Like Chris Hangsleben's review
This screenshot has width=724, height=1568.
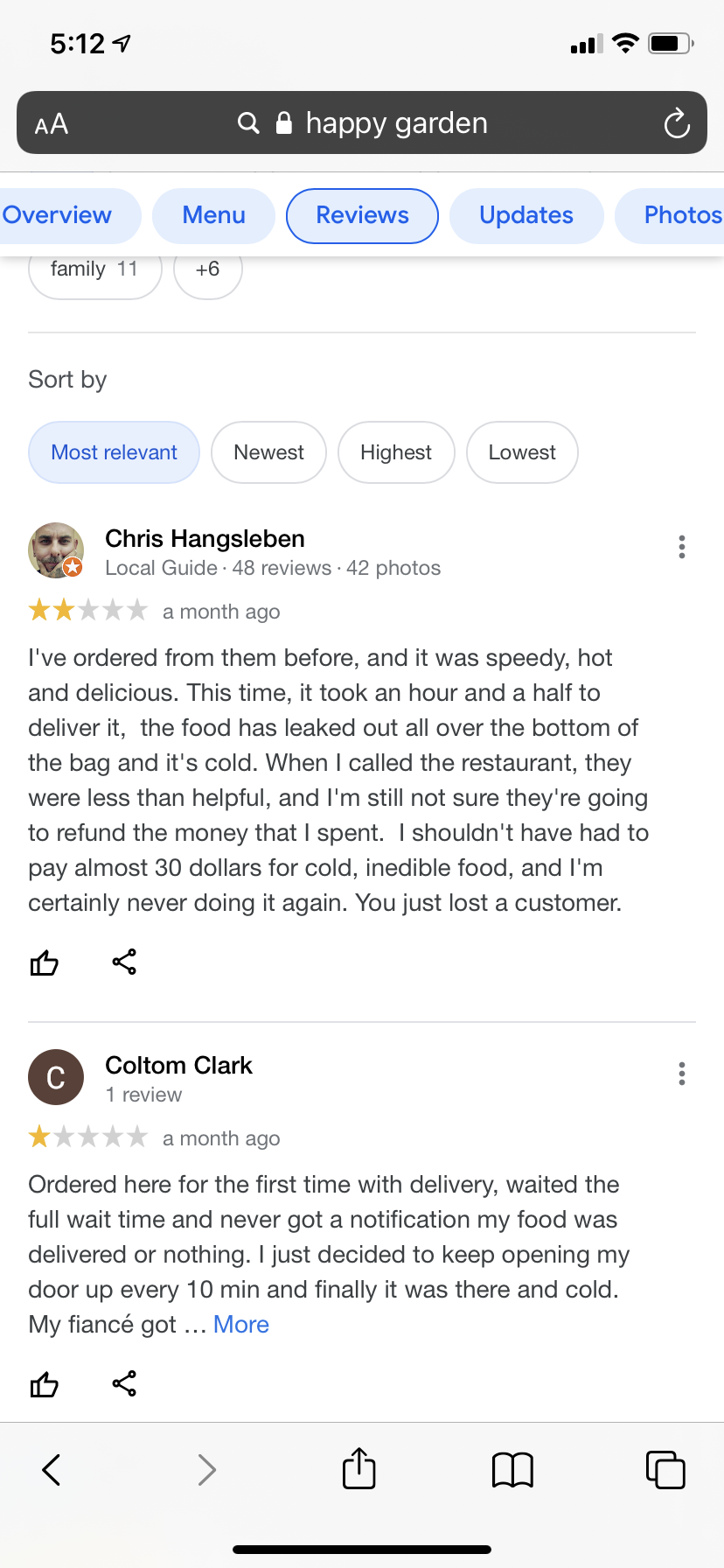coord(45,962)
